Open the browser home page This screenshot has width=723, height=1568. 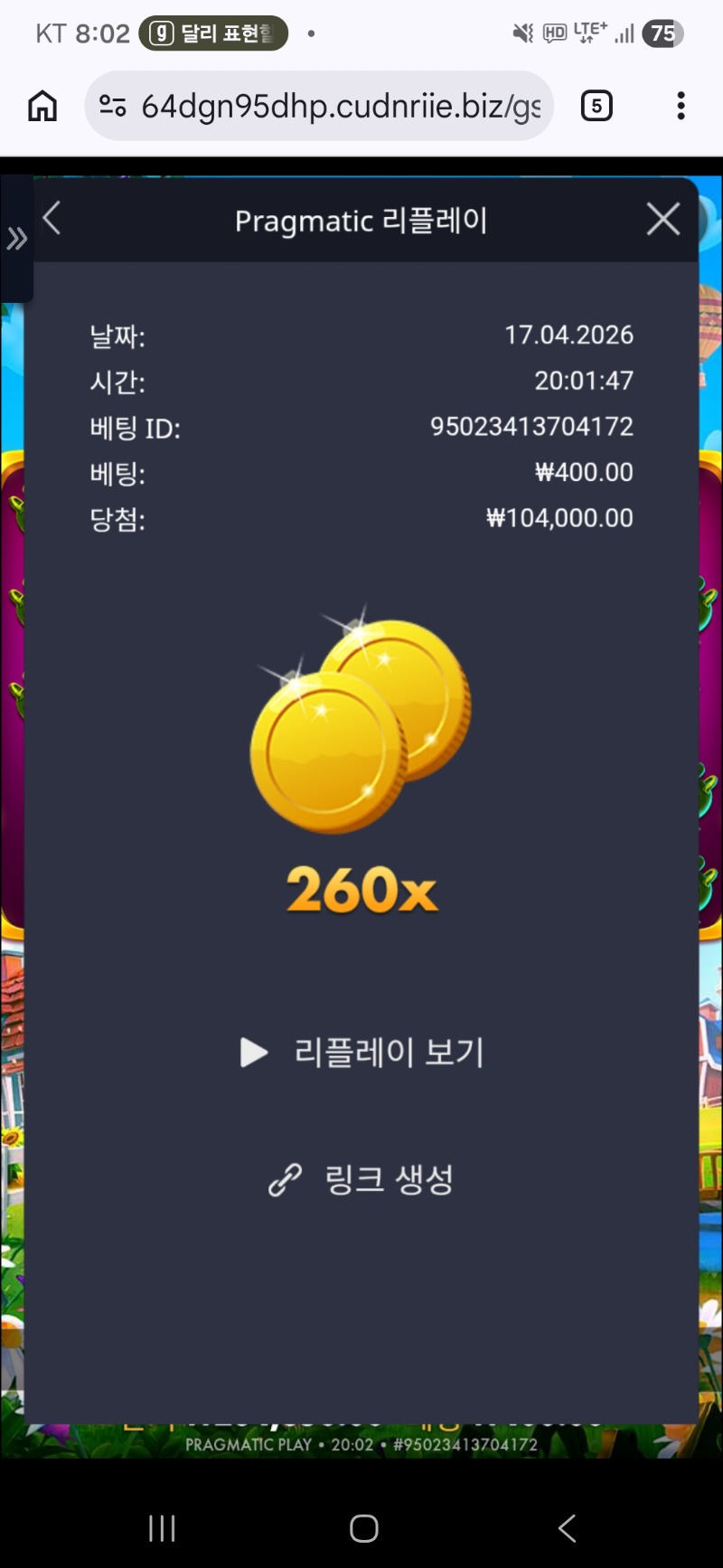[42, 106]
